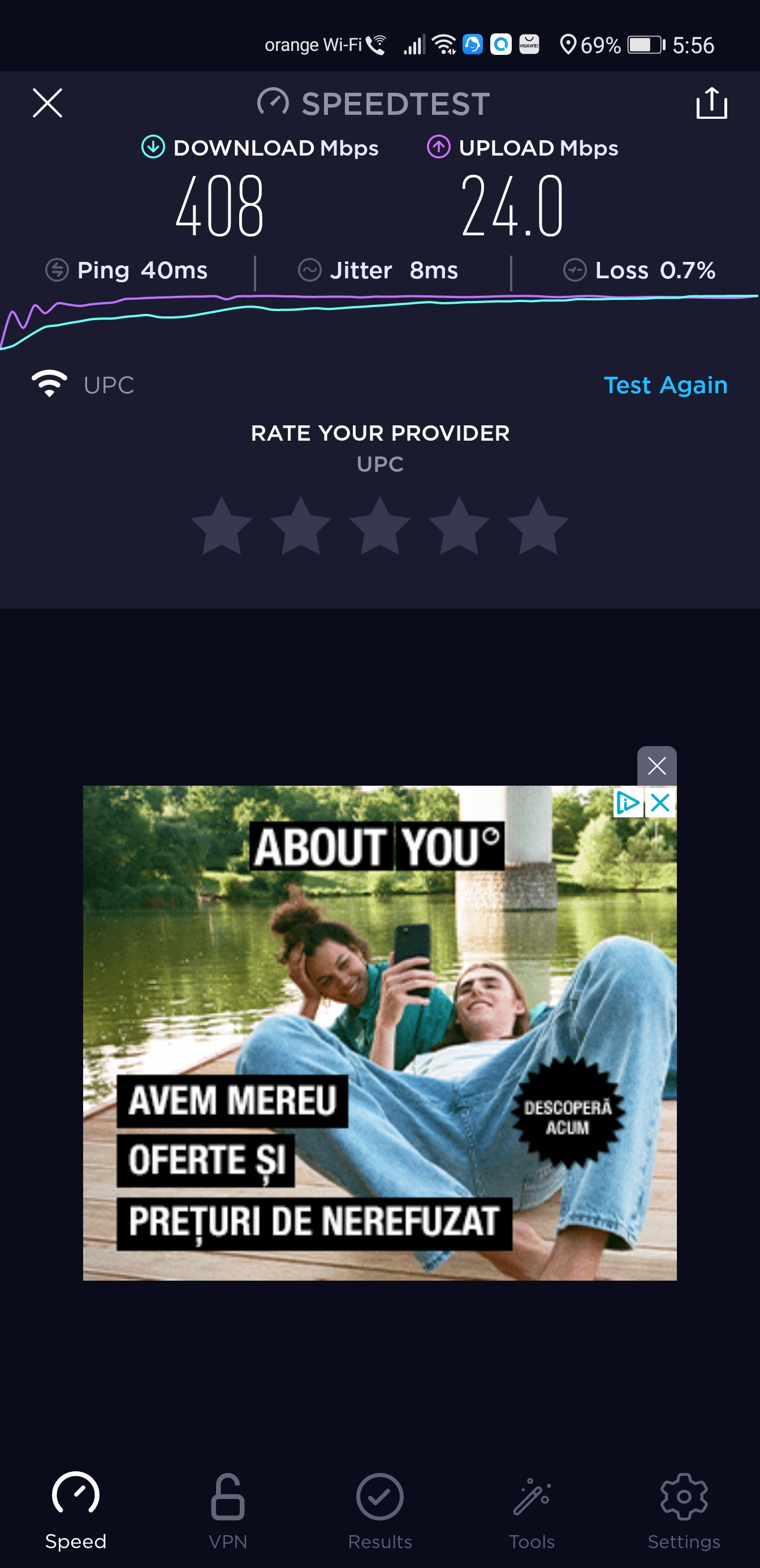Switch to the VPN tab
The height and width of the screenshot is (1568, 760).
[227, 1511]
